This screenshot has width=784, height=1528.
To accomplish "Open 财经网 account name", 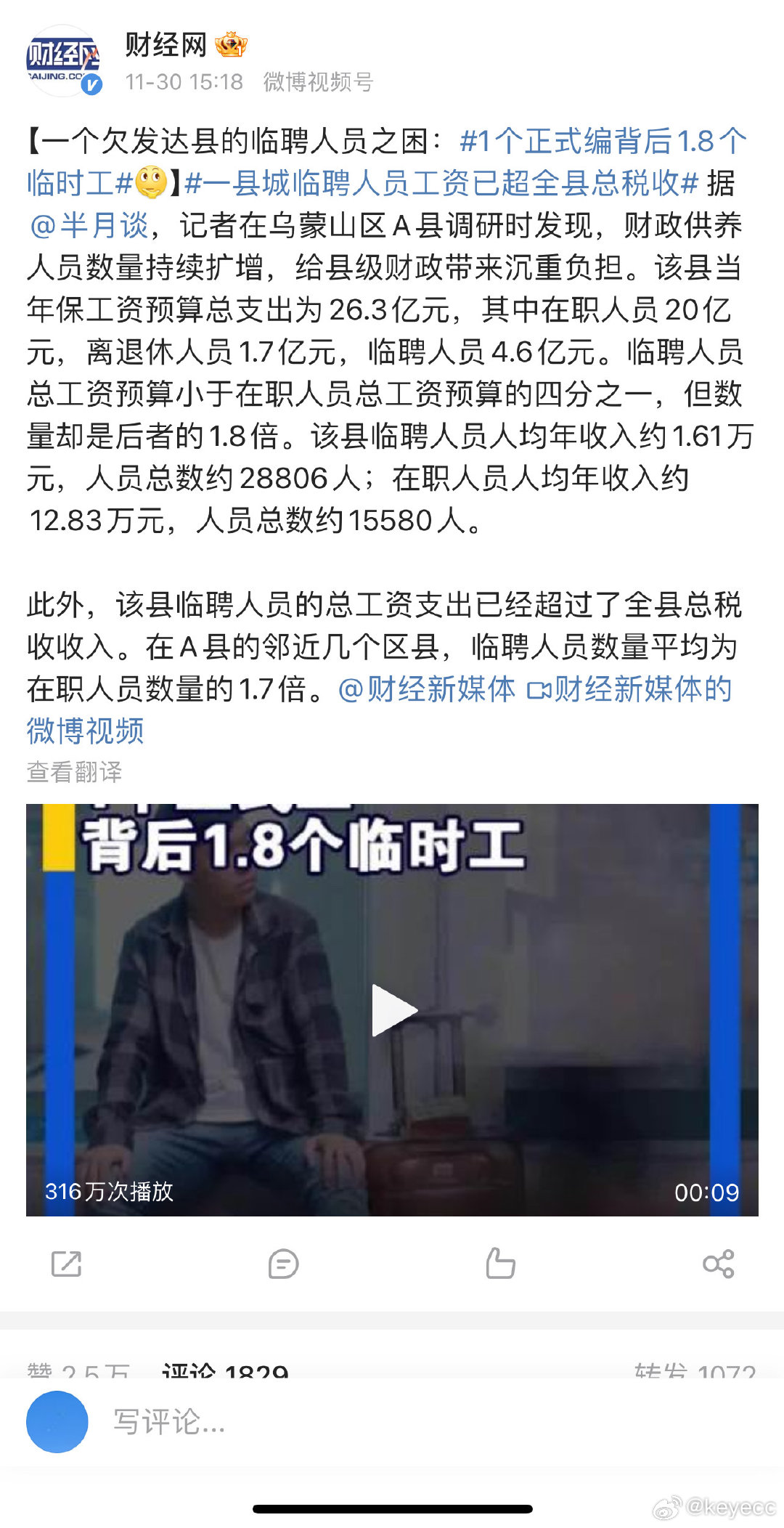I will [166, 45].
